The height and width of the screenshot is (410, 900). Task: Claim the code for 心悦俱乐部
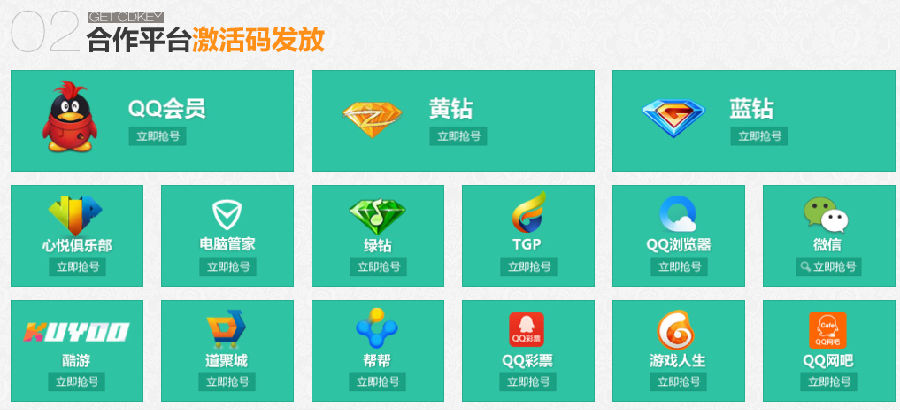pyautogui.click(x=77, y=267)
